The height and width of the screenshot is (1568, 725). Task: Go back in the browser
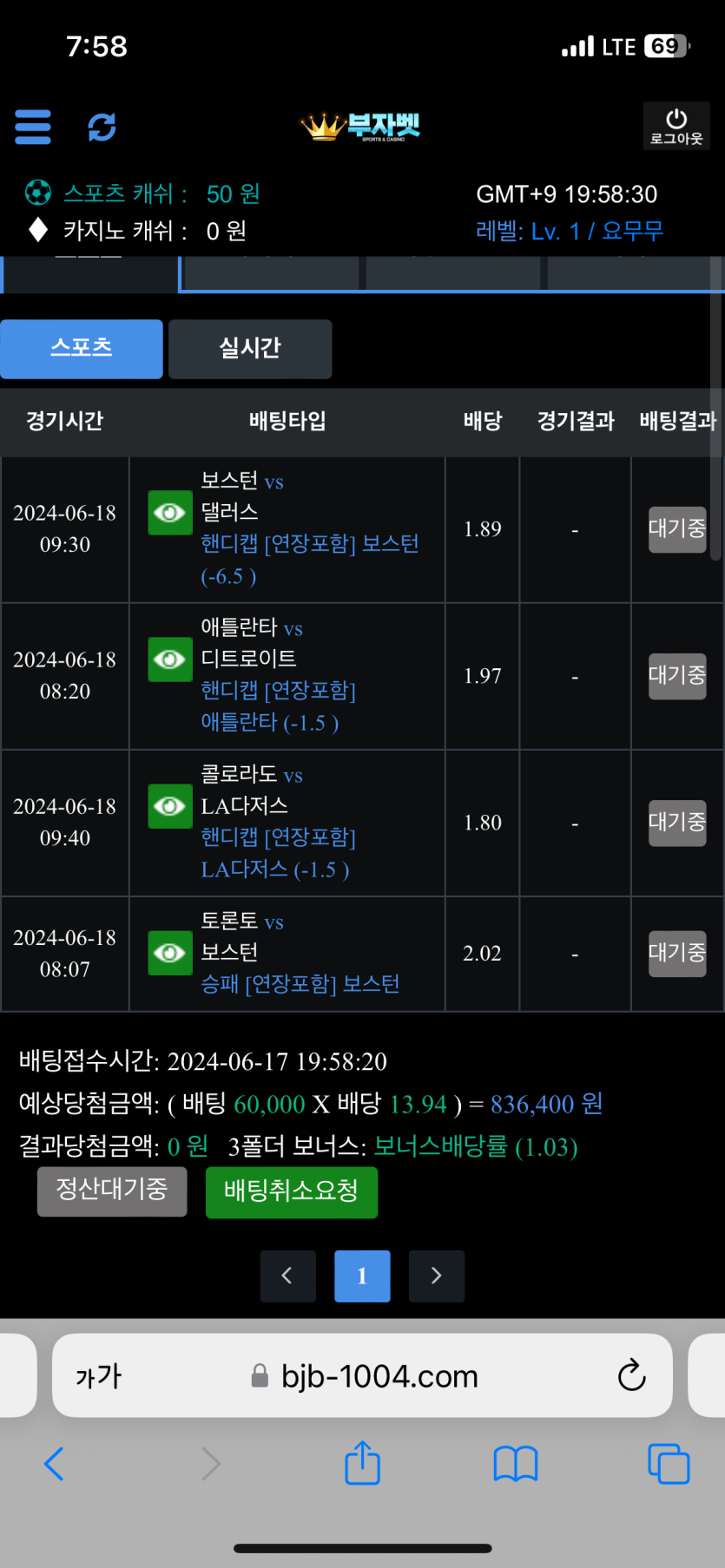pyautogui.click(x=54, y=1464)
